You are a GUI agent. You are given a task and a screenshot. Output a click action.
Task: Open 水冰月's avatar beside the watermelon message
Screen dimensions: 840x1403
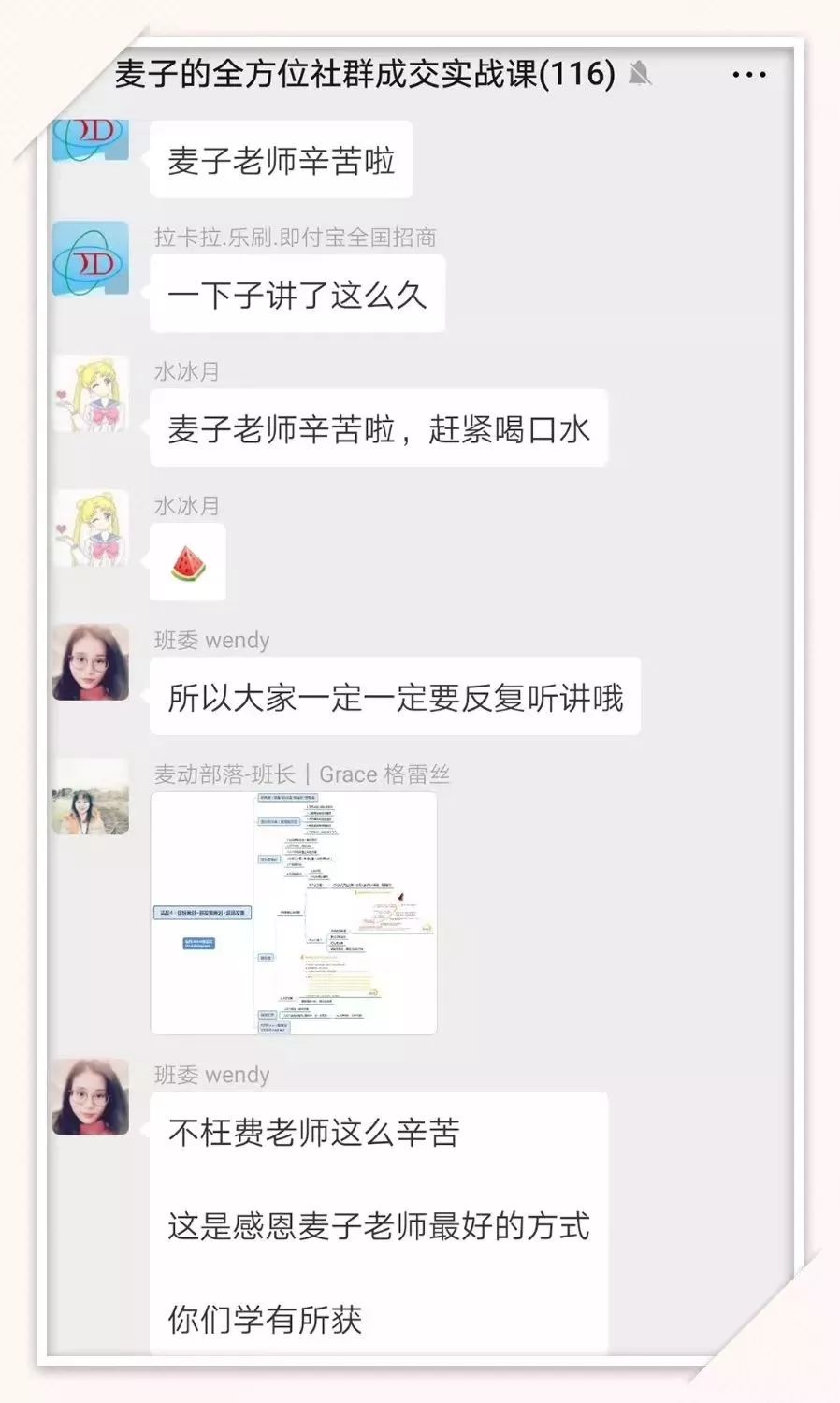(91, 528)
